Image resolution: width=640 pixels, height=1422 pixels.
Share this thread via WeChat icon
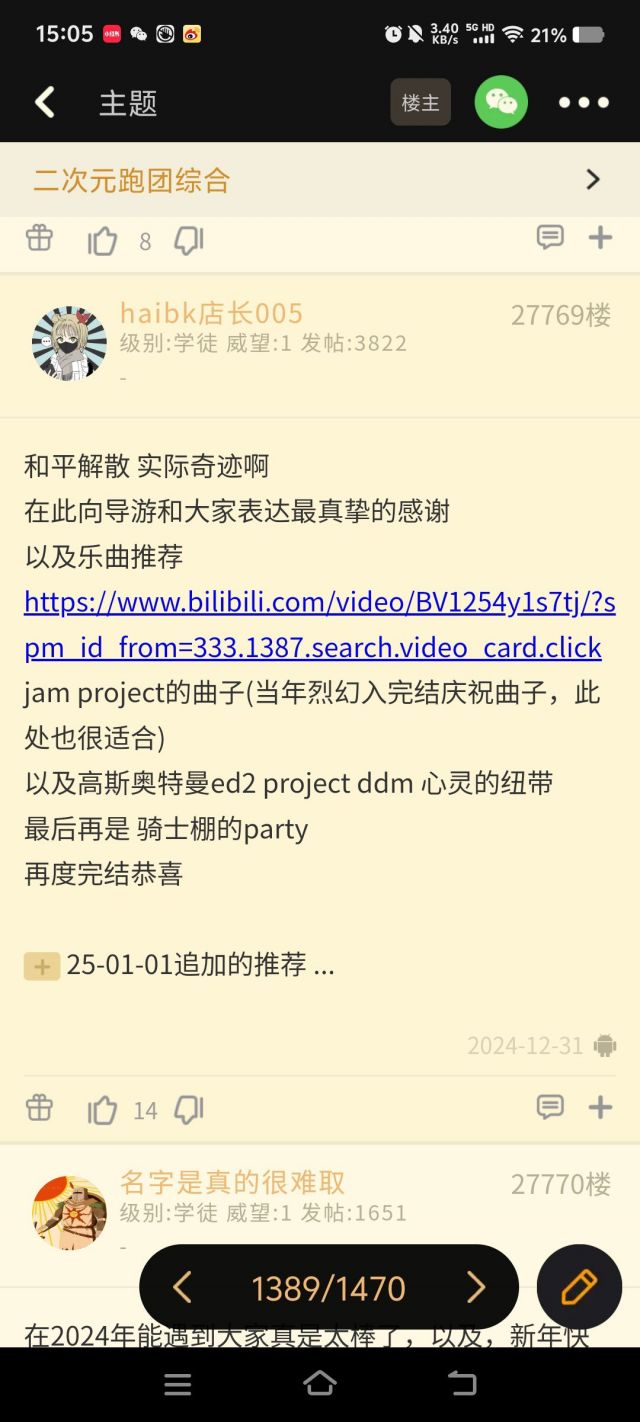pyautogui.click(x=501, y=102)
